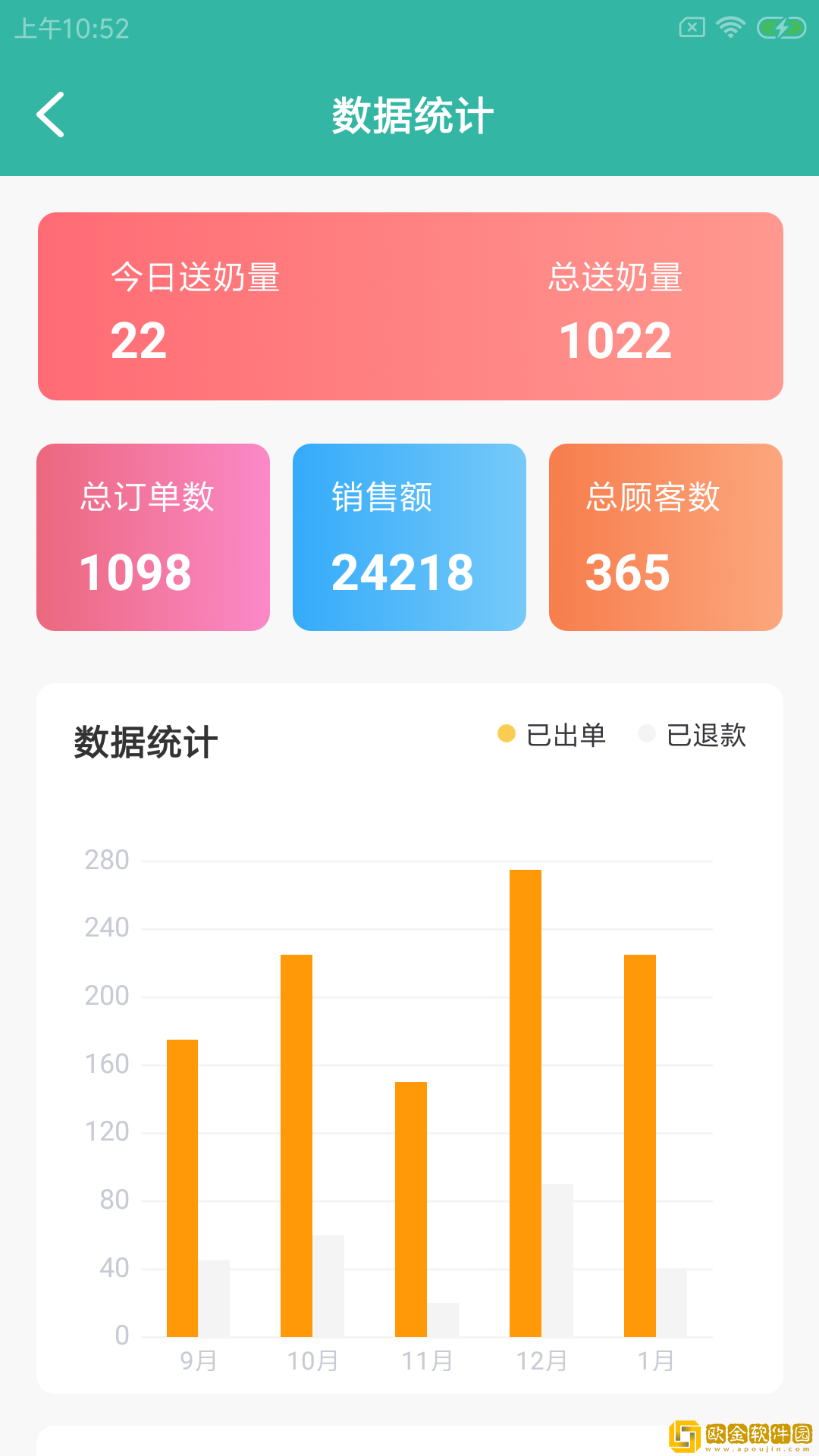Screen dimensions: 819x1456
Task: Tap the 总送奶量 value 1022
Action: 614,341
